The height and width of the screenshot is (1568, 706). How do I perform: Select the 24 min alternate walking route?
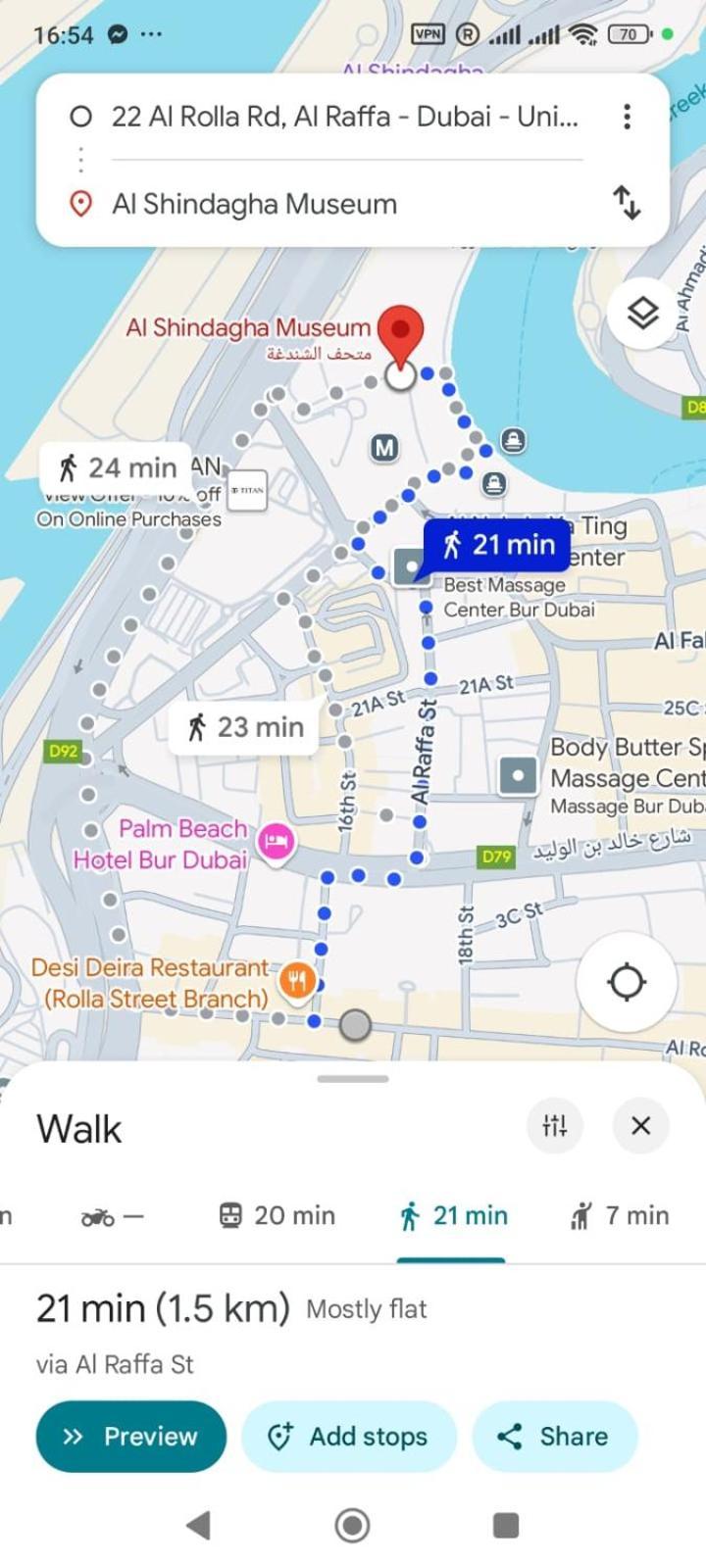click(117, 468)
